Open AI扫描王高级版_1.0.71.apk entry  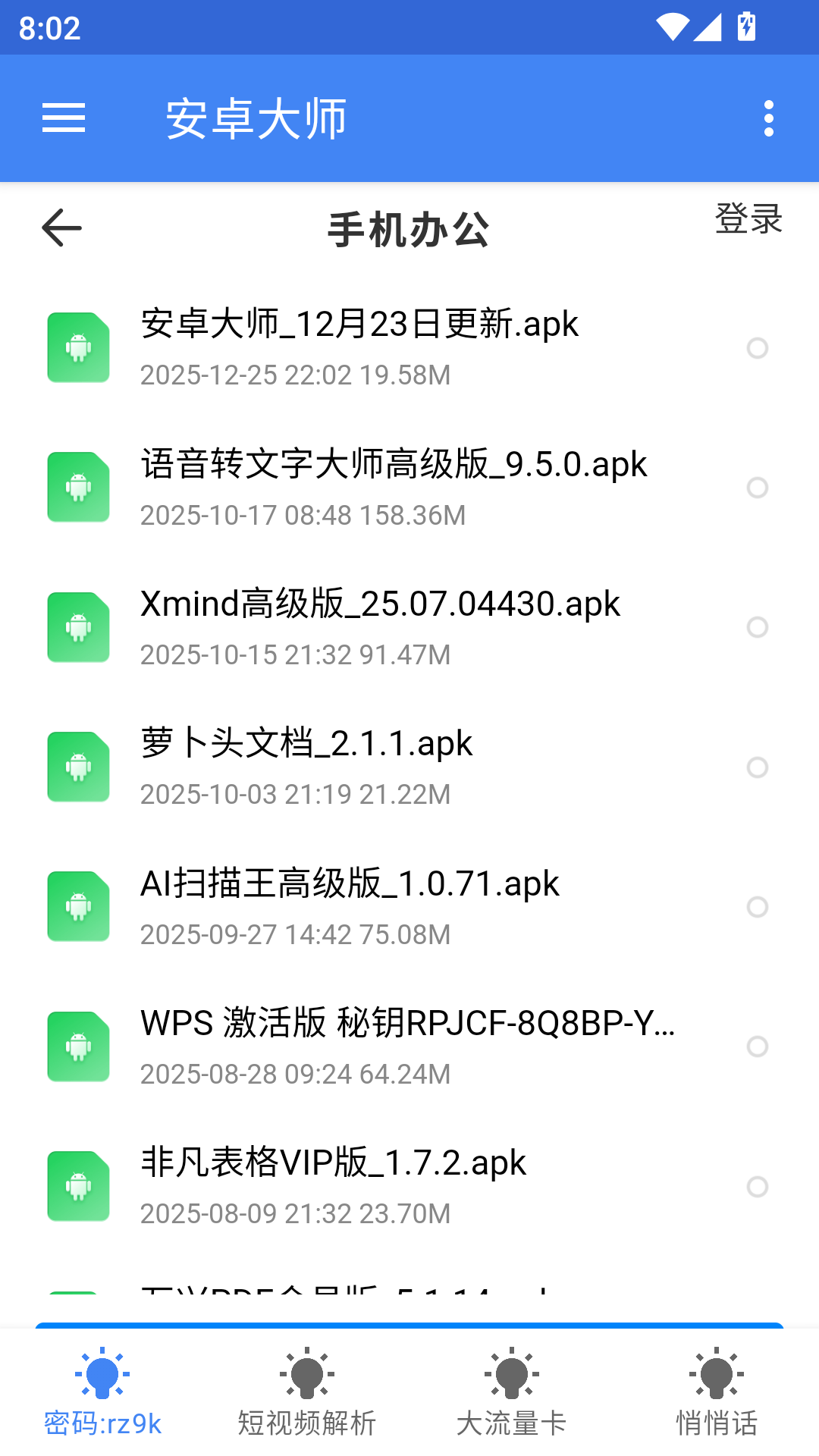tap(349, 906)
